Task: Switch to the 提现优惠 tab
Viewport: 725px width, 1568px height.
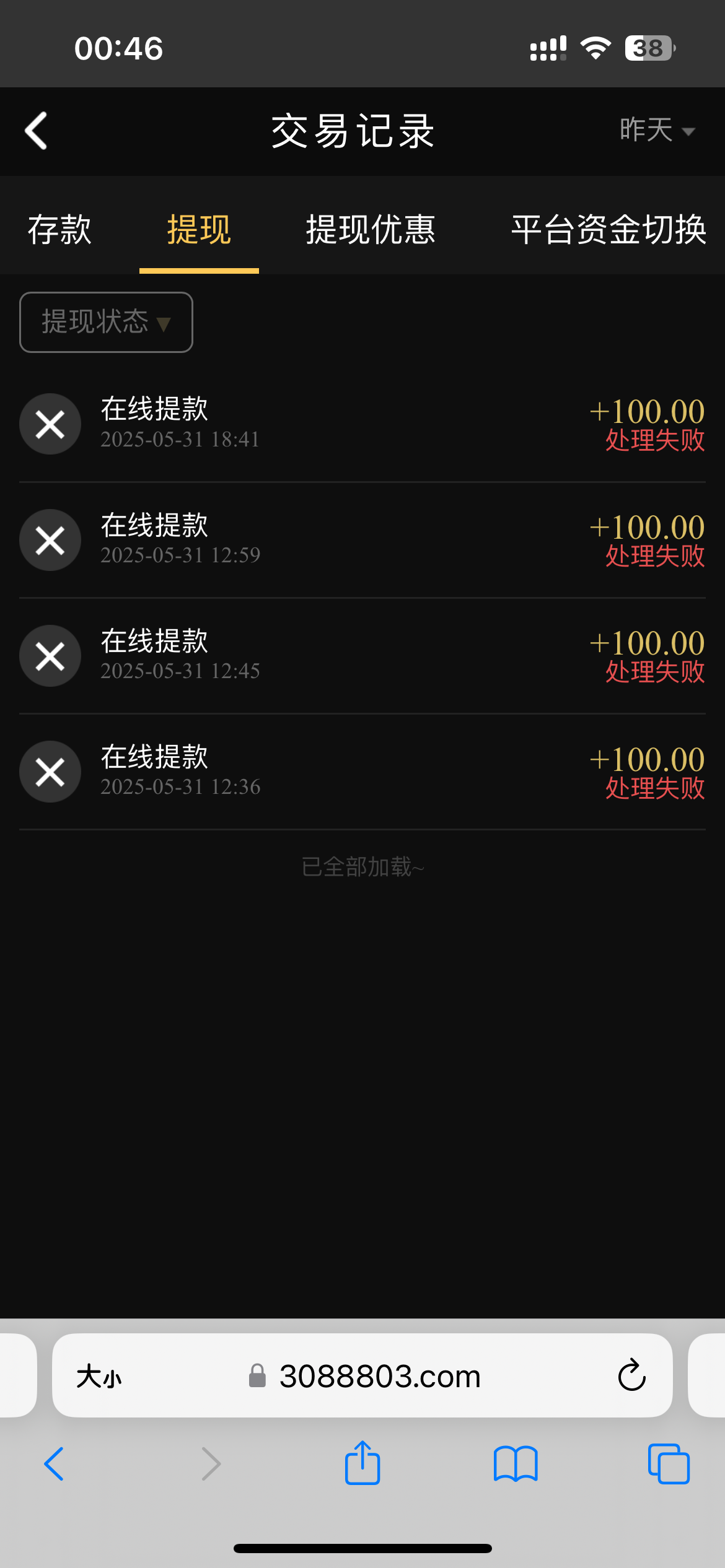Action: click(371, 230)
